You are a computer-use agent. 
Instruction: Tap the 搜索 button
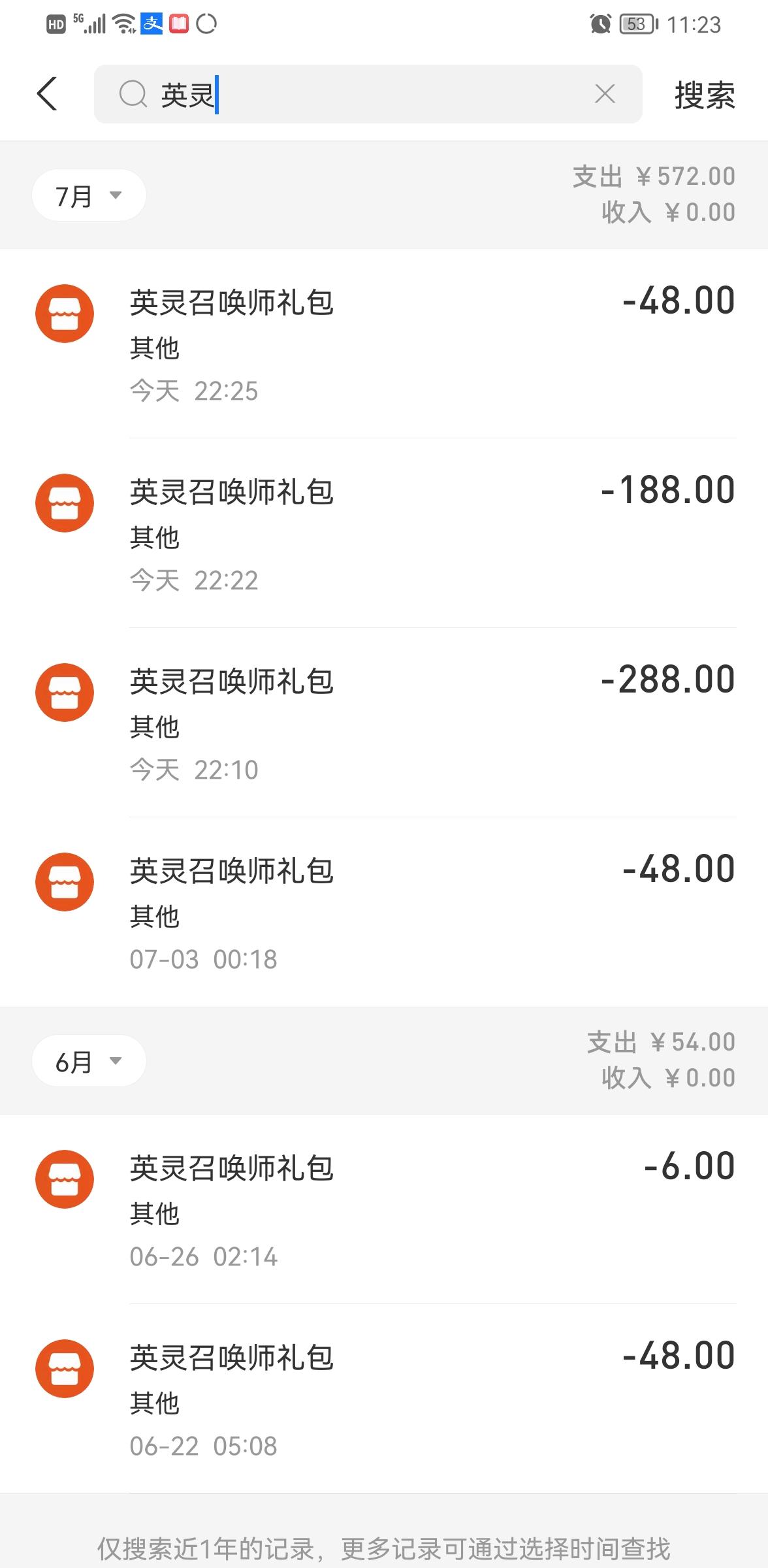click(704, 95)
